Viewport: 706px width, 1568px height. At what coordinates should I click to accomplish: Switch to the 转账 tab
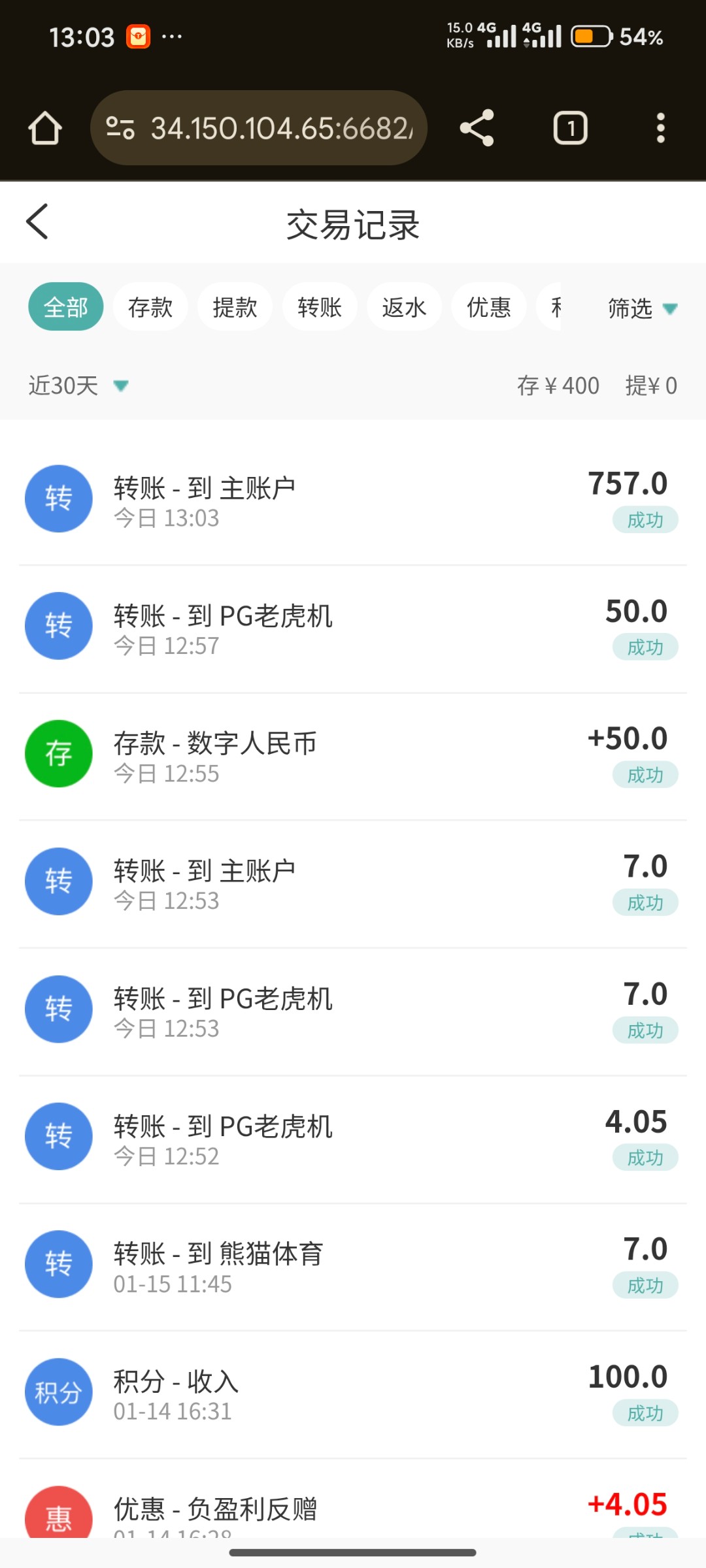[320, 307]
